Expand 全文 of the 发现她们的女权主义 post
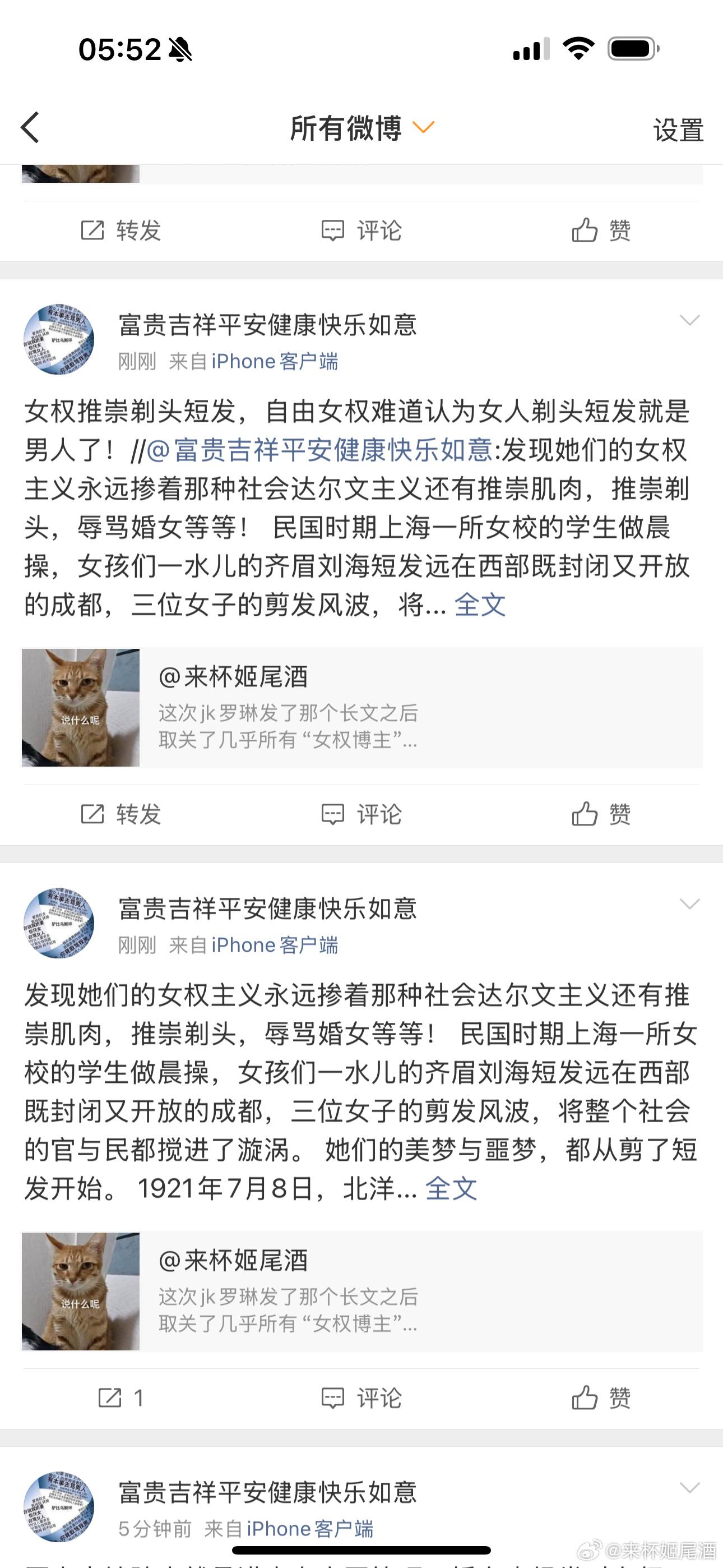 [x=451, y=1188]
